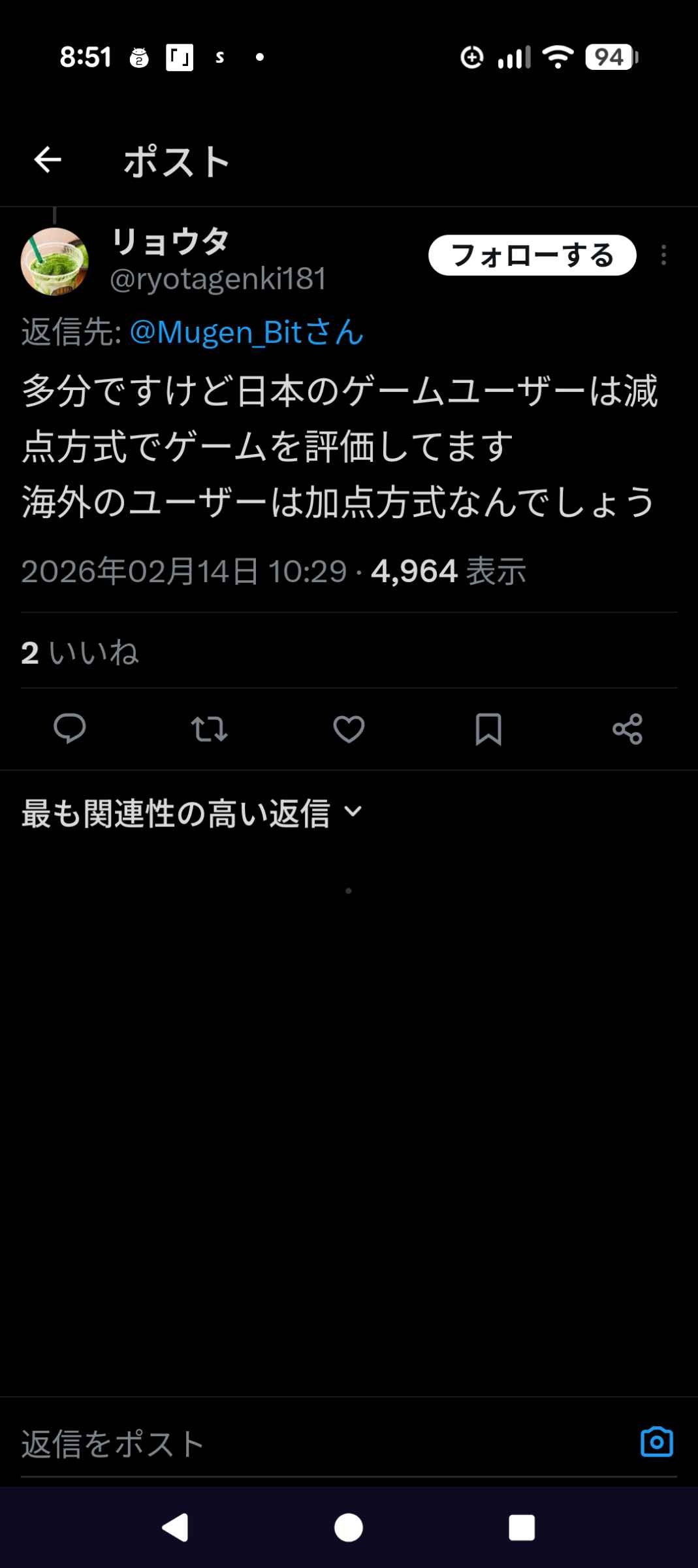Open recent apps with the square button

[522, 1528]
